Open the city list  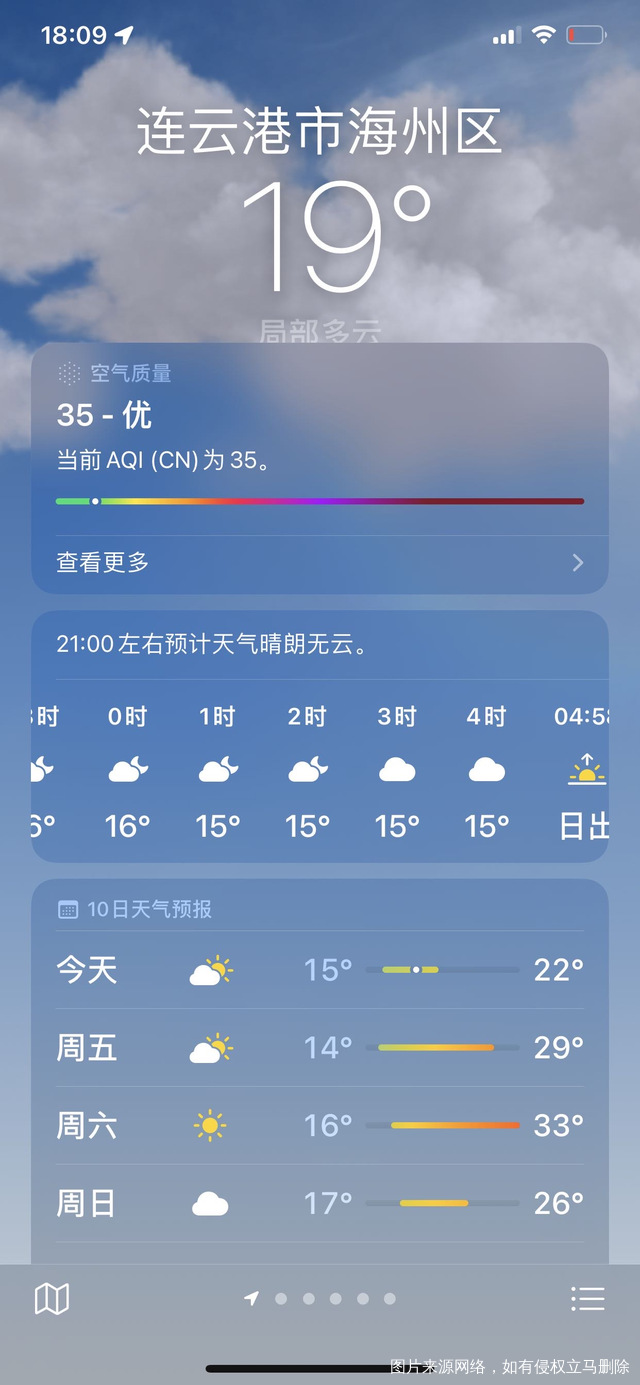[587, 1298]
